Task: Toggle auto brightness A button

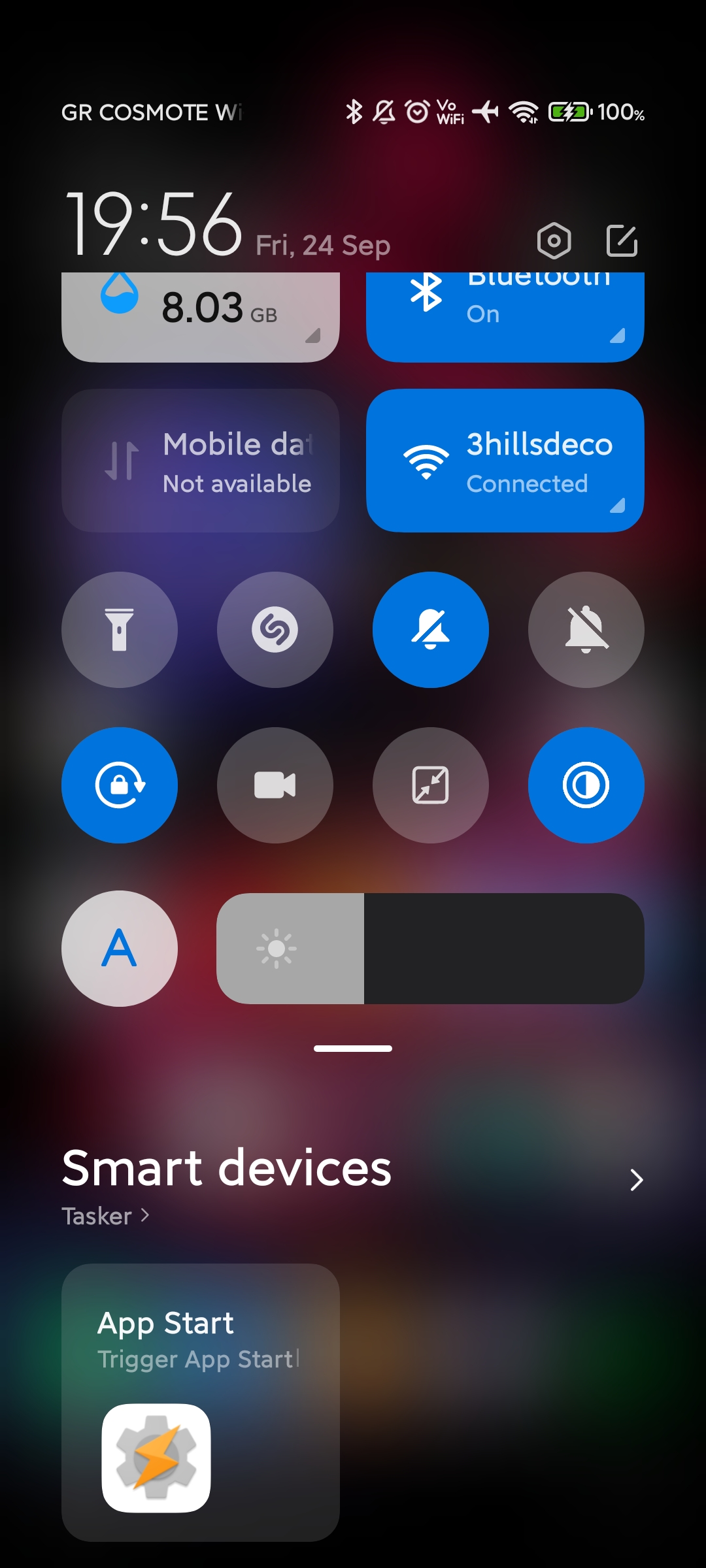Action: tap(120, 949)
